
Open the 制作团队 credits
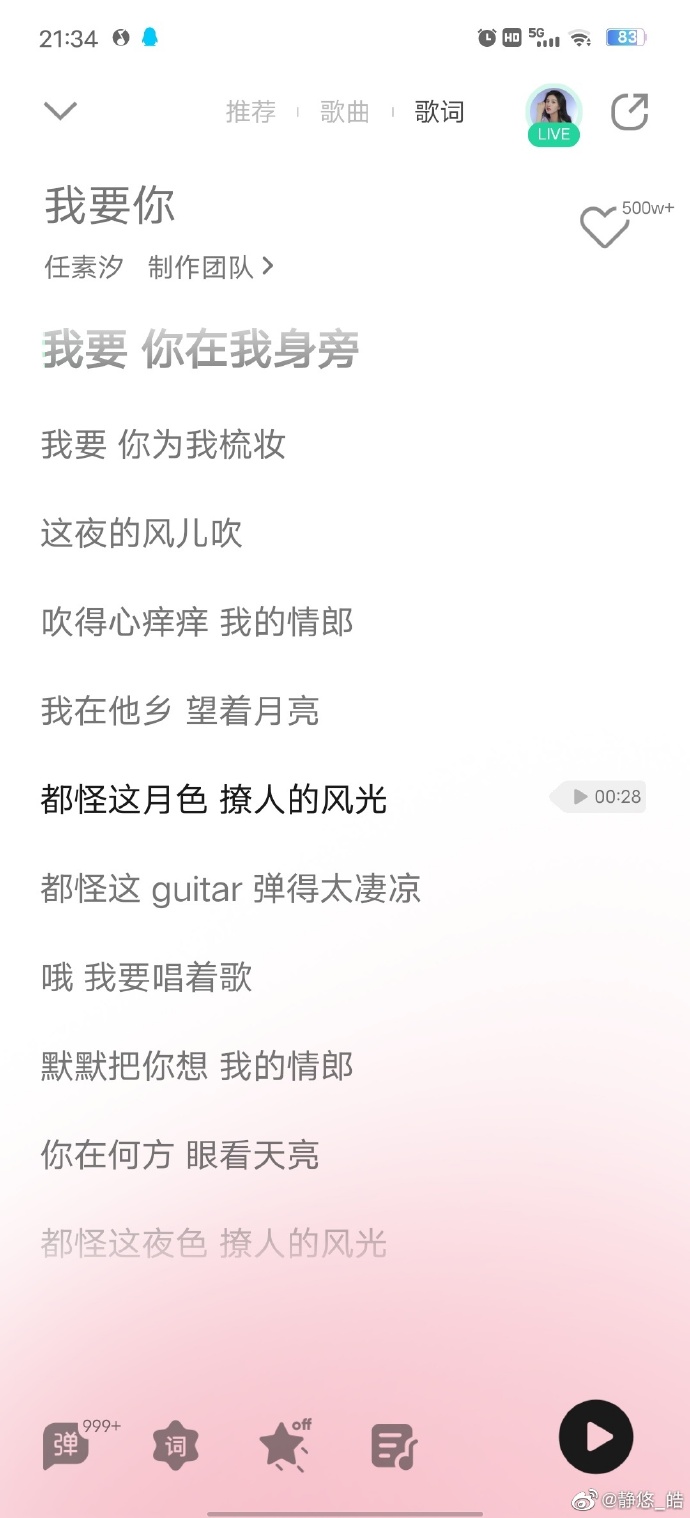coord(210,267)
